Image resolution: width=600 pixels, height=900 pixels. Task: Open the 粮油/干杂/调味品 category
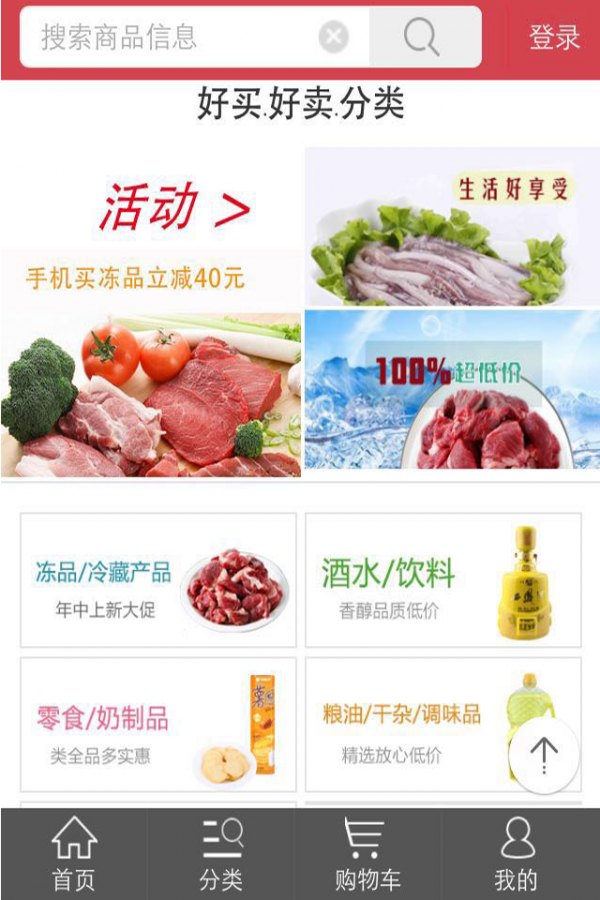click(x=420, y=724)
